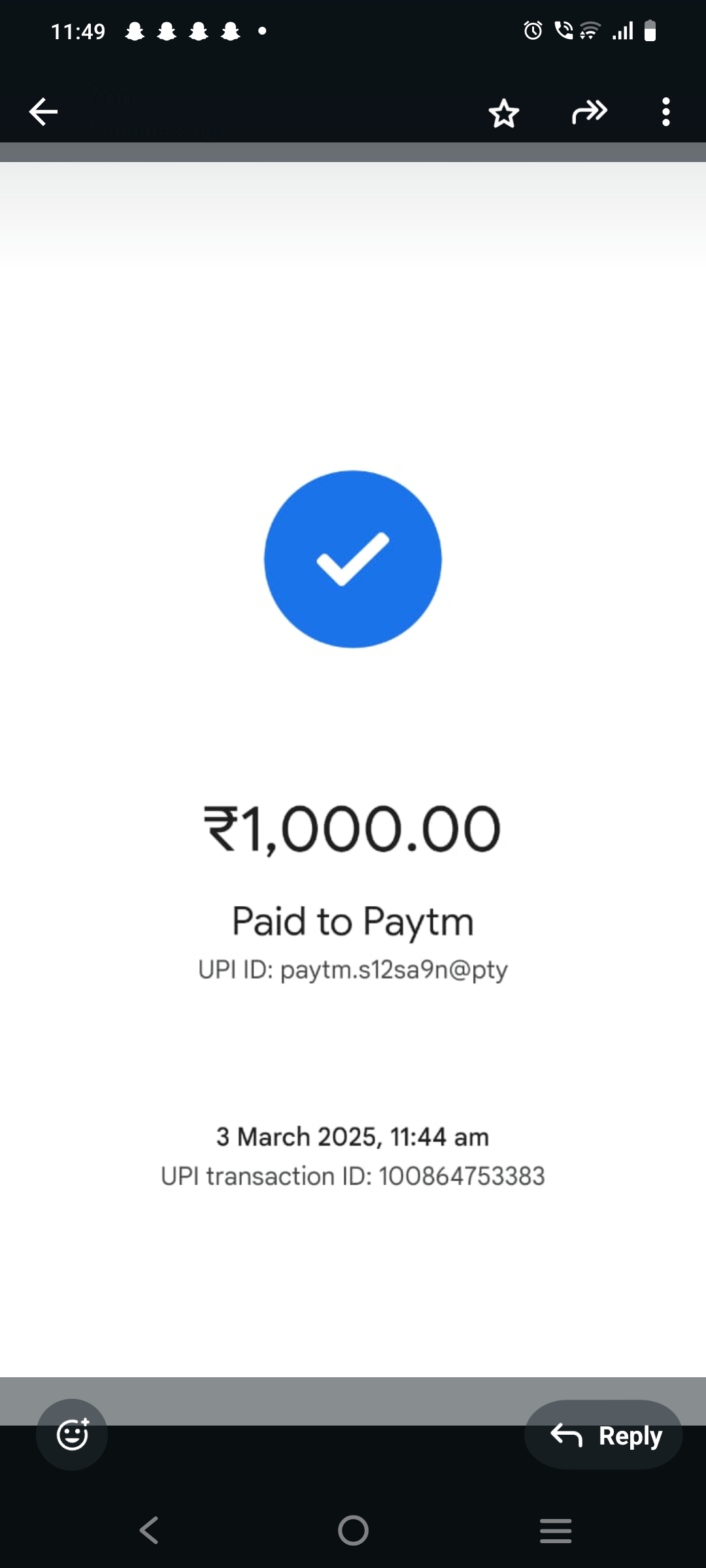Open recent apps from navigation bar

[556, 1530]
